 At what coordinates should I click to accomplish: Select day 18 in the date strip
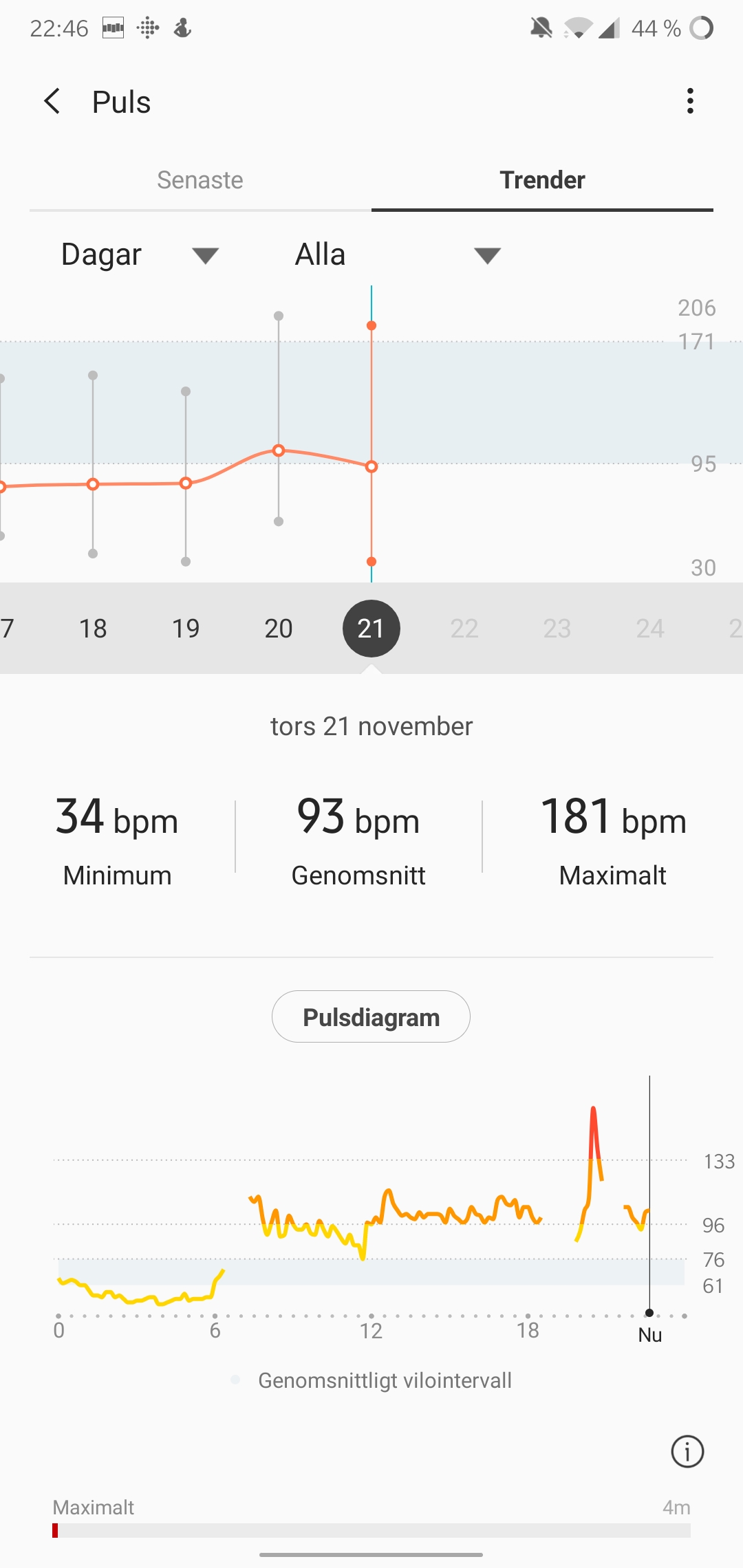click(93, 628)
